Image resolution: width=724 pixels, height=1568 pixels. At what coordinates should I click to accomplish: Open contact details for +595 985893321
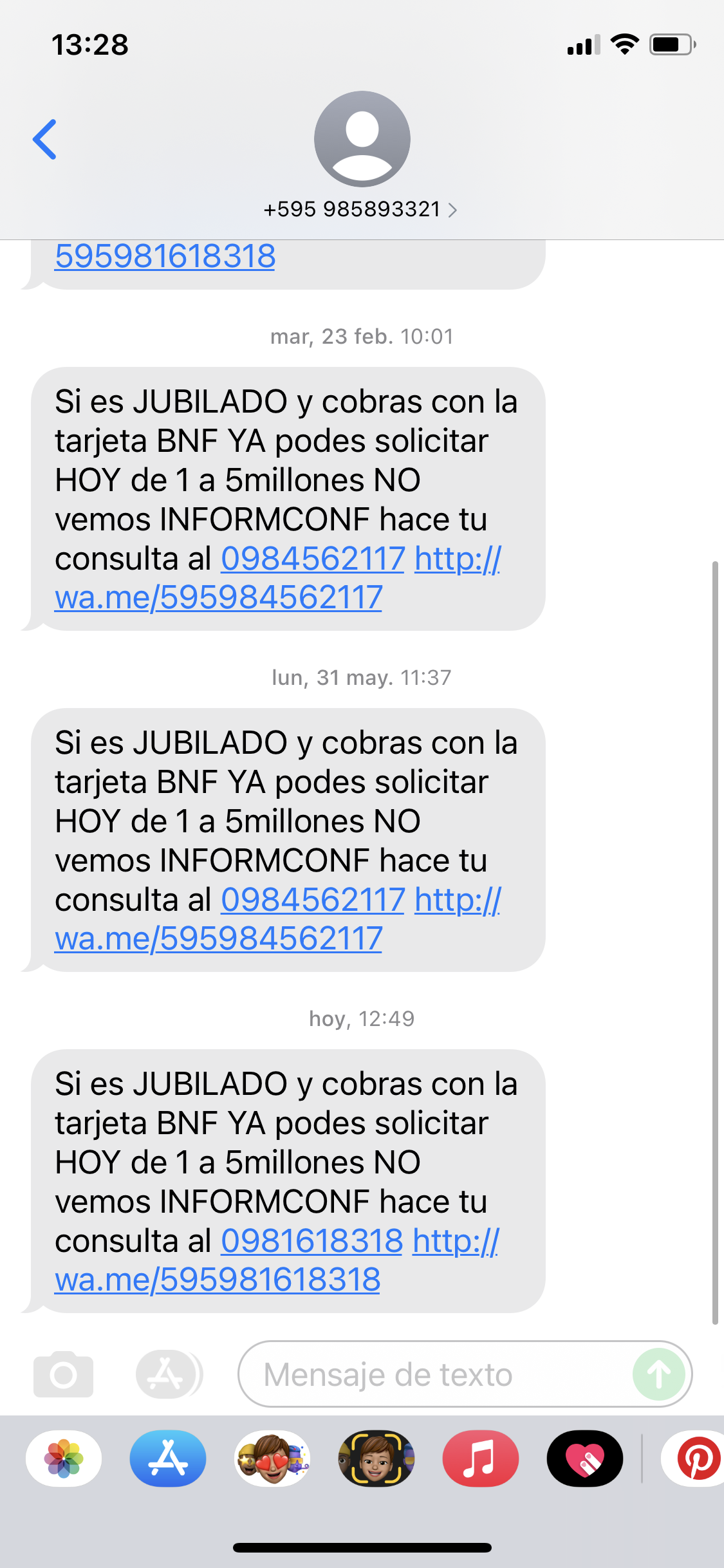[x=360, y=209]
